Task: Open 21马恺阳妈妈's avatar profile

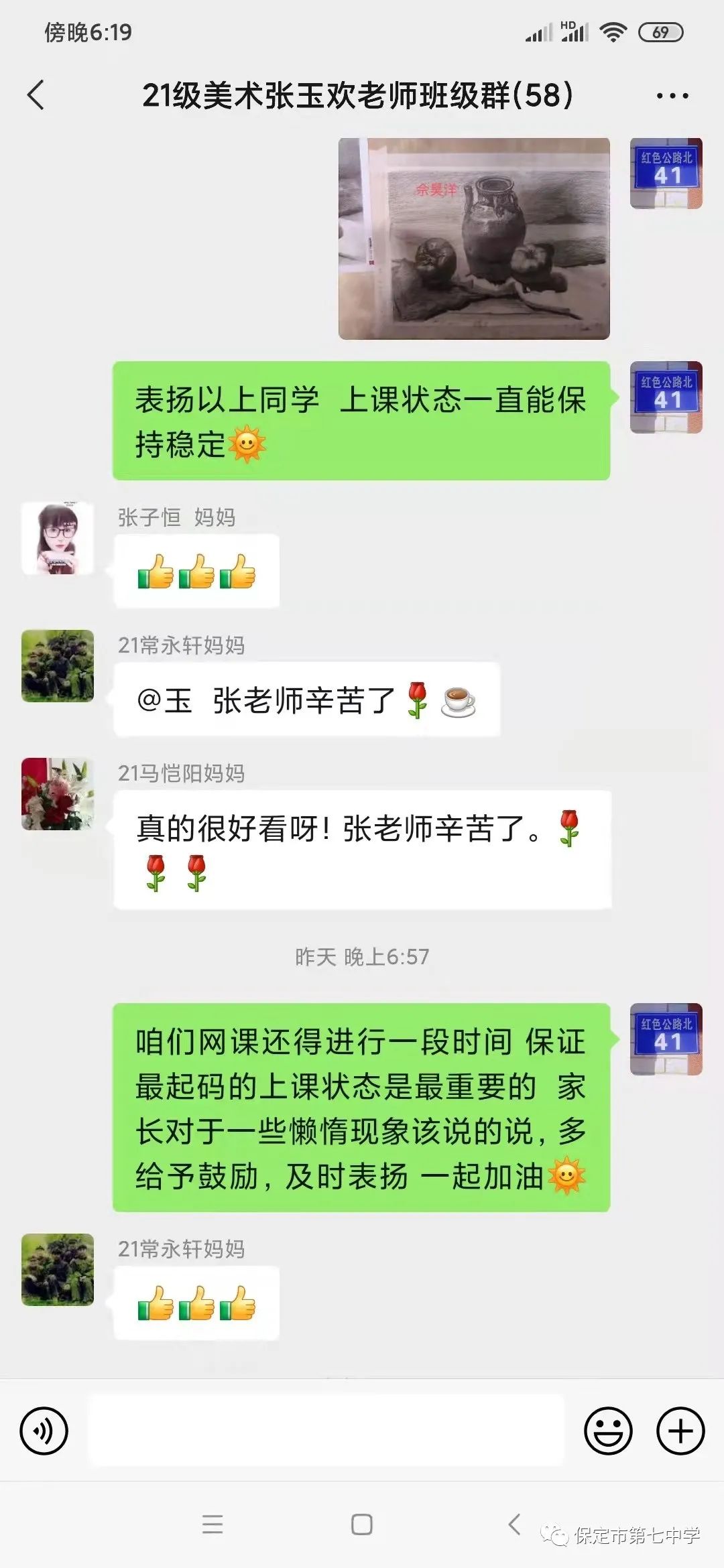Action: (x=58, y=794)
